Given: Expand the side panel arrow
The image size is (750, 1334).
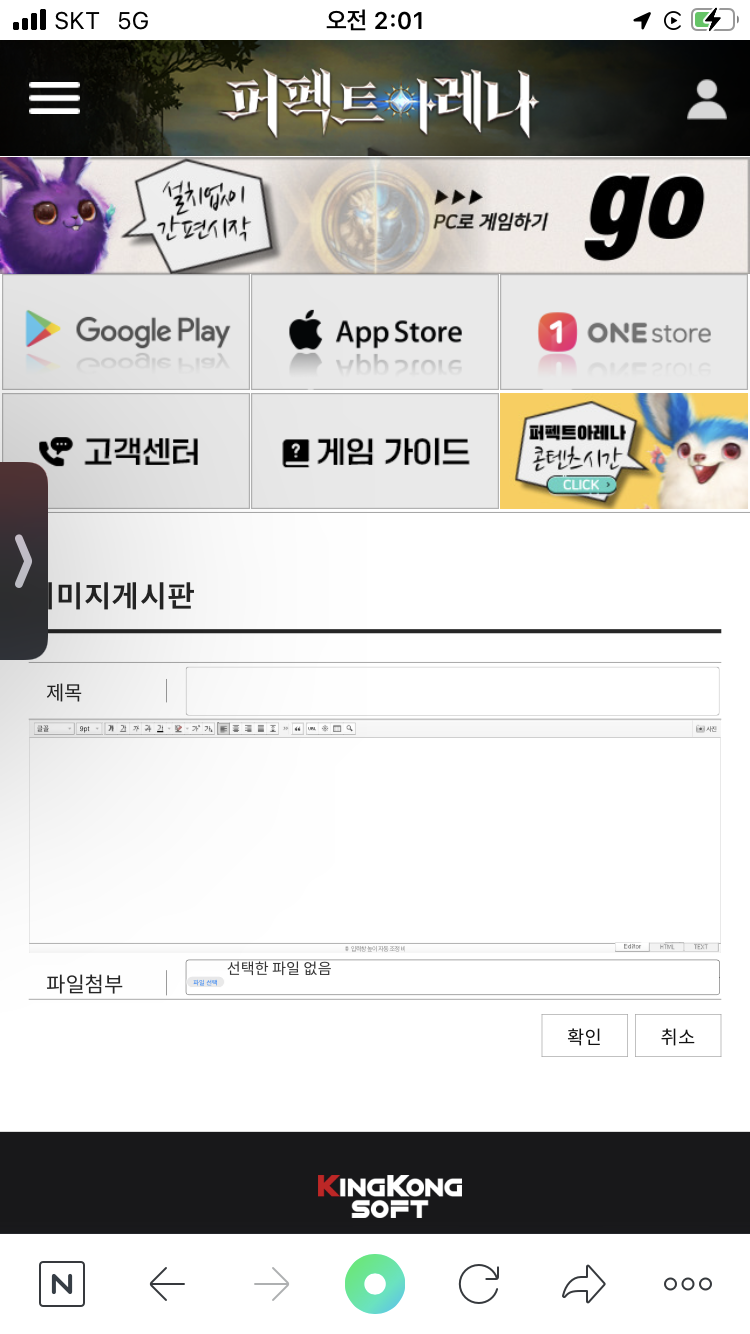Looking at the screenshot, I should point(23,560).
